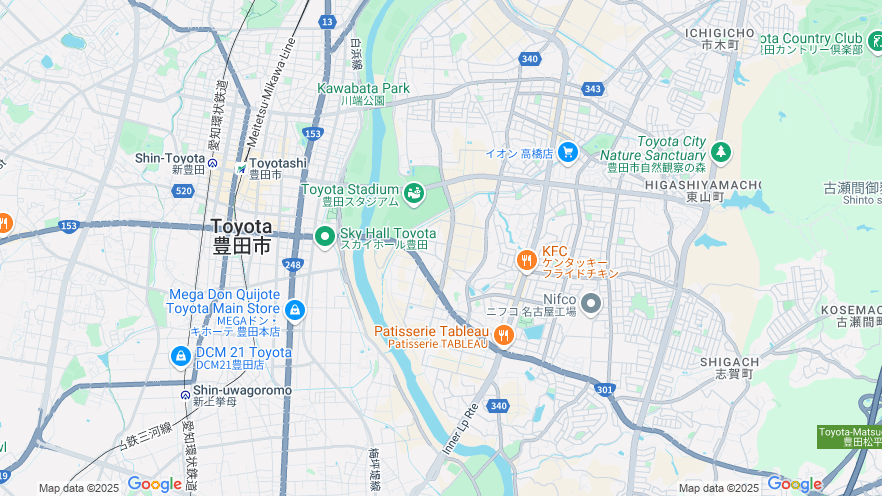Open the Shin-uwagoromo station marker
Viewport: 882px width, 496px height.
pos(186,394)
